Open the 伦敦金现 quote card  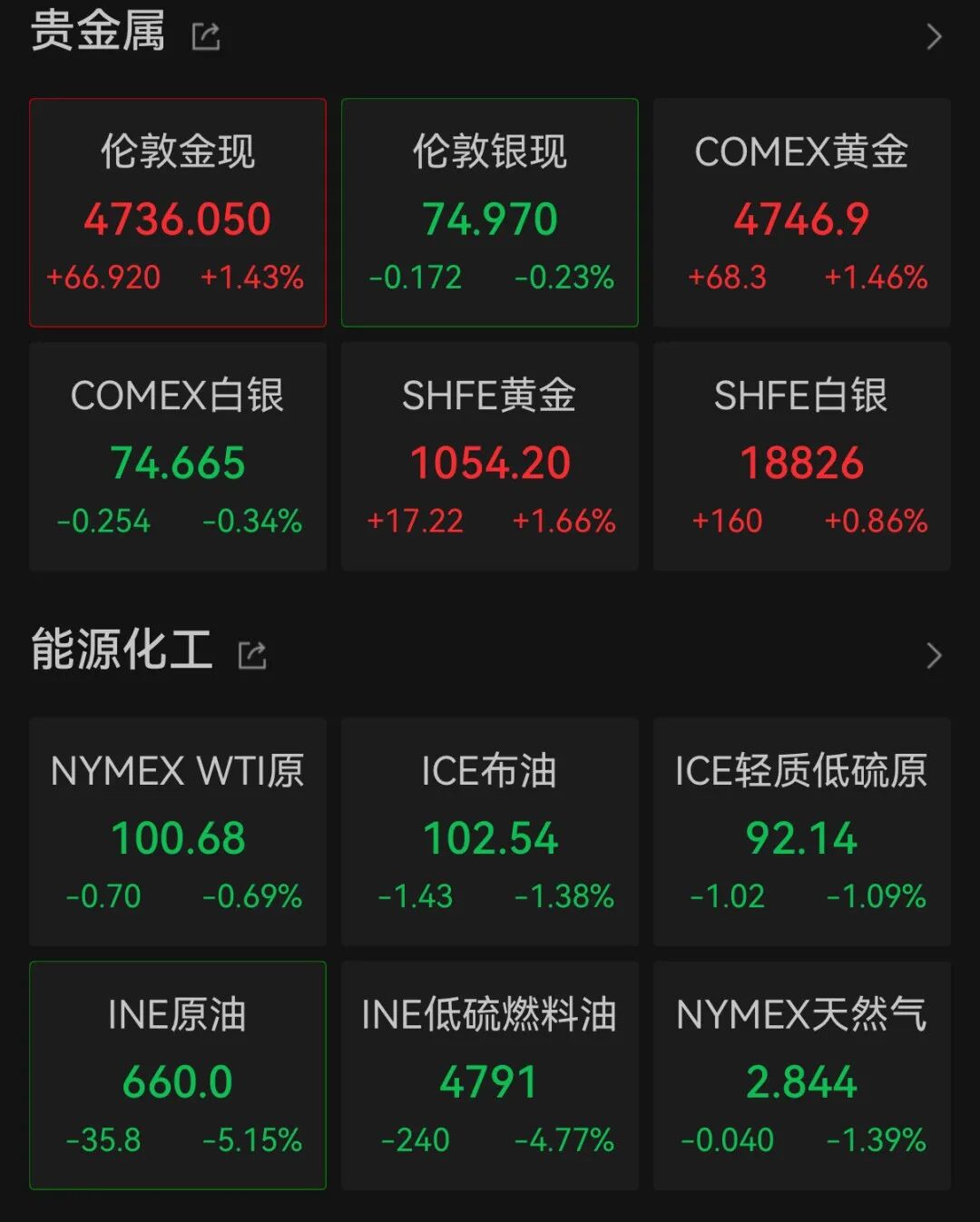[x=178, y=212]
